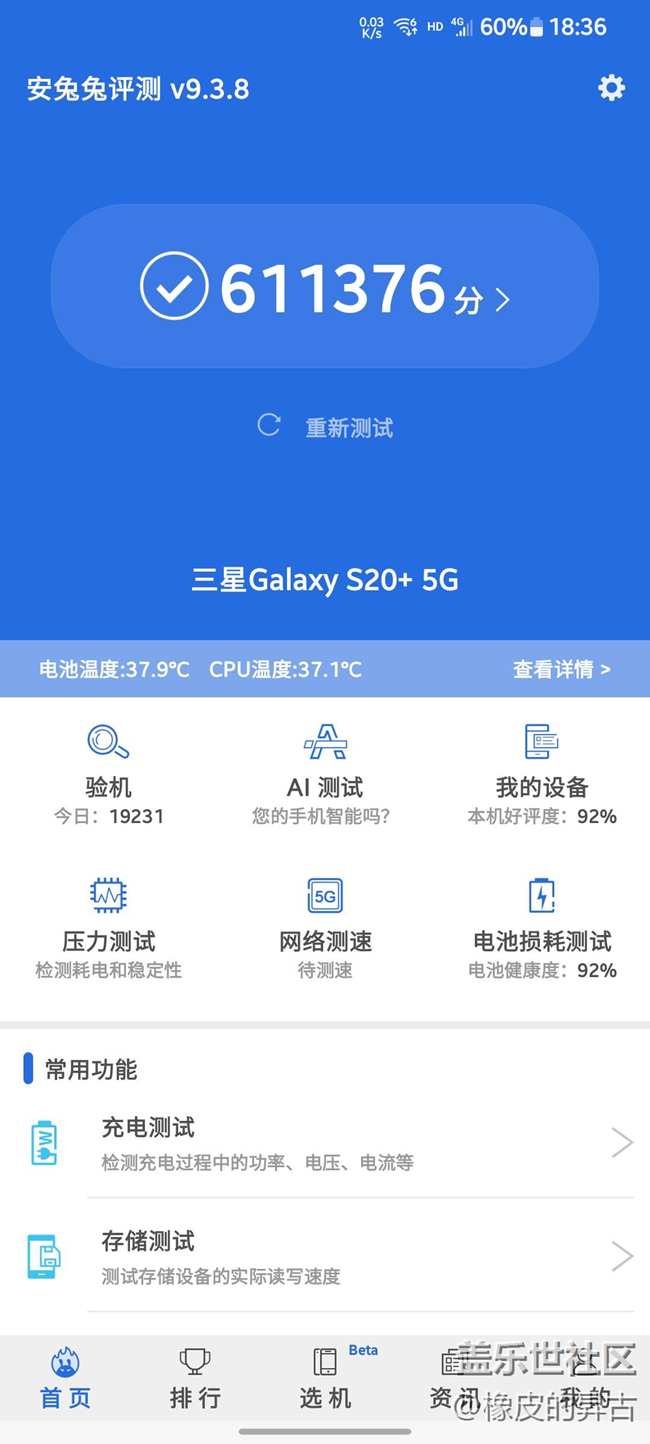
Task: Open the settings gear icon
Action: (x=611, y=88)
